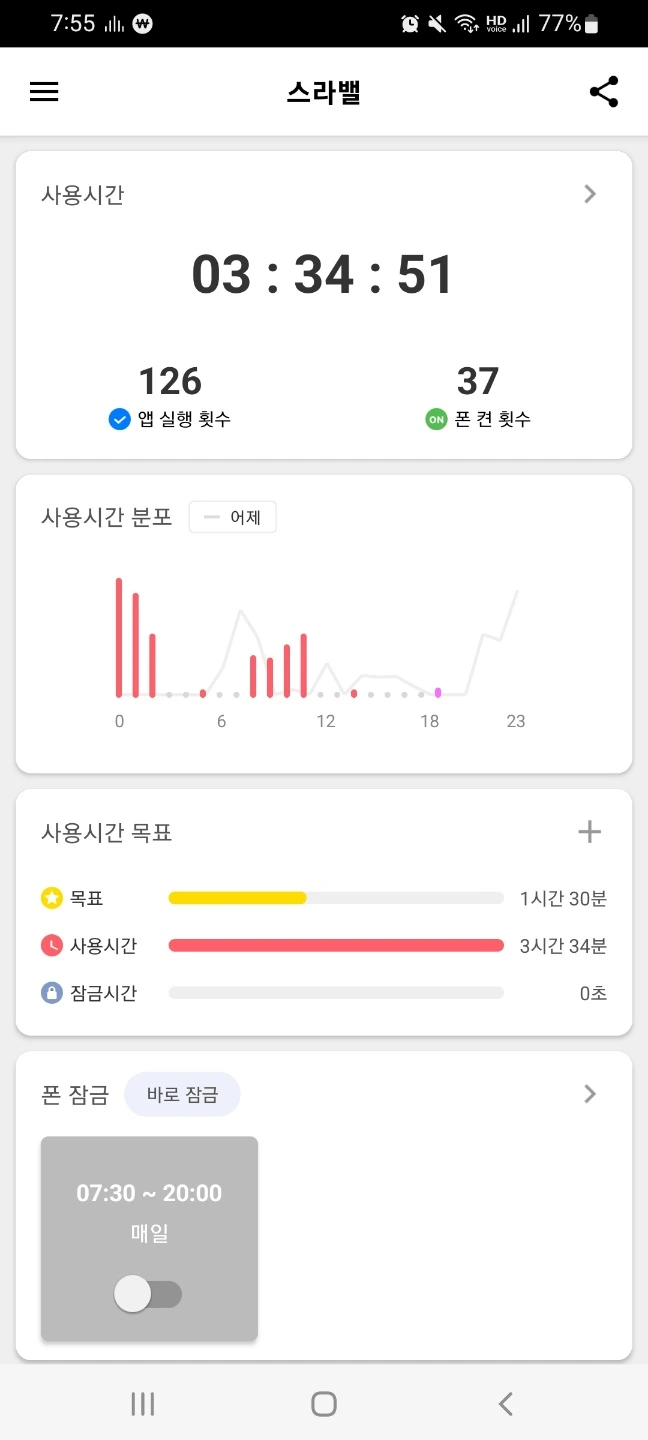Open 폰 잠금 settings chevron
648x1440 pixels.
click(x=590, y=1094)
